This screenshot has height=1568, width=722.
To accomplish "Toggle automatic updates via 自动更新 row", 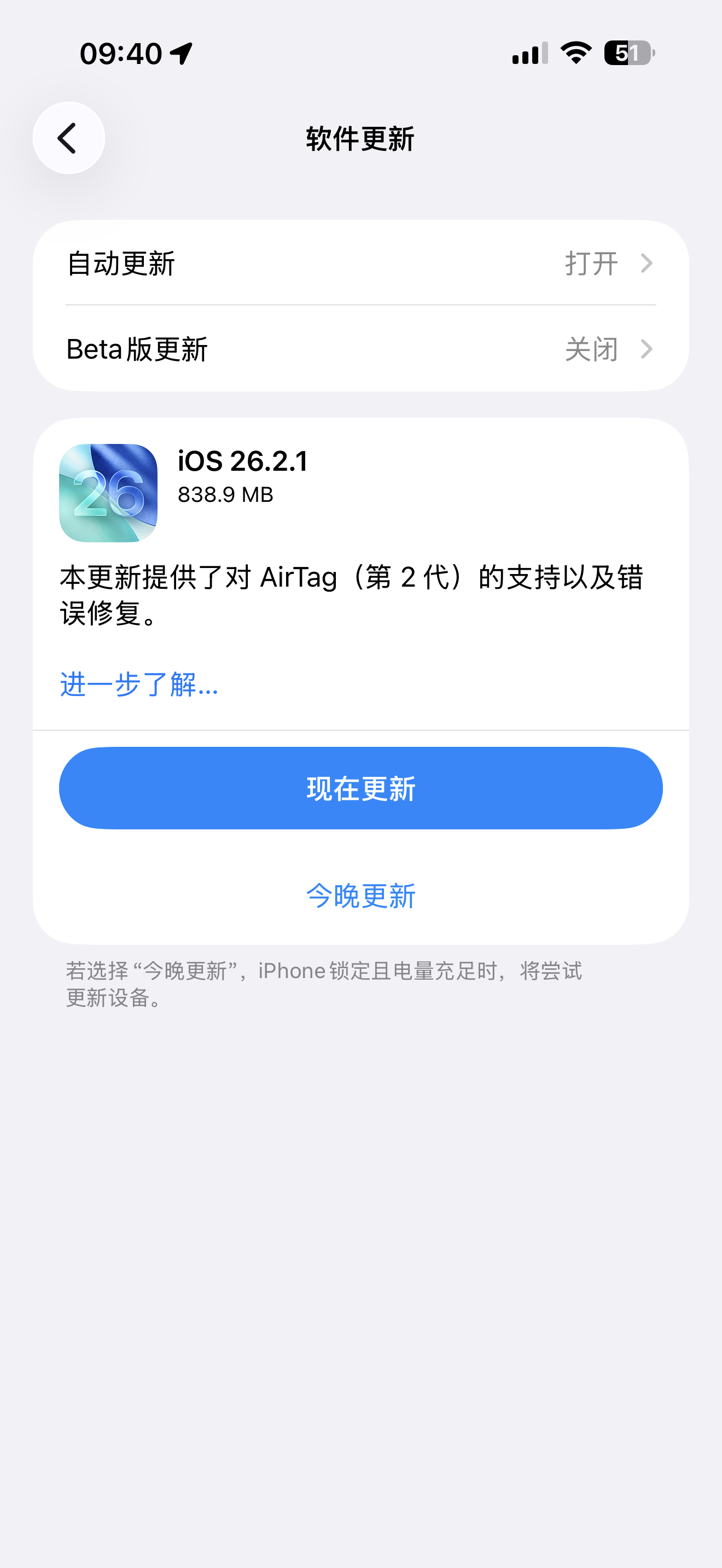I will coord(361,264).
